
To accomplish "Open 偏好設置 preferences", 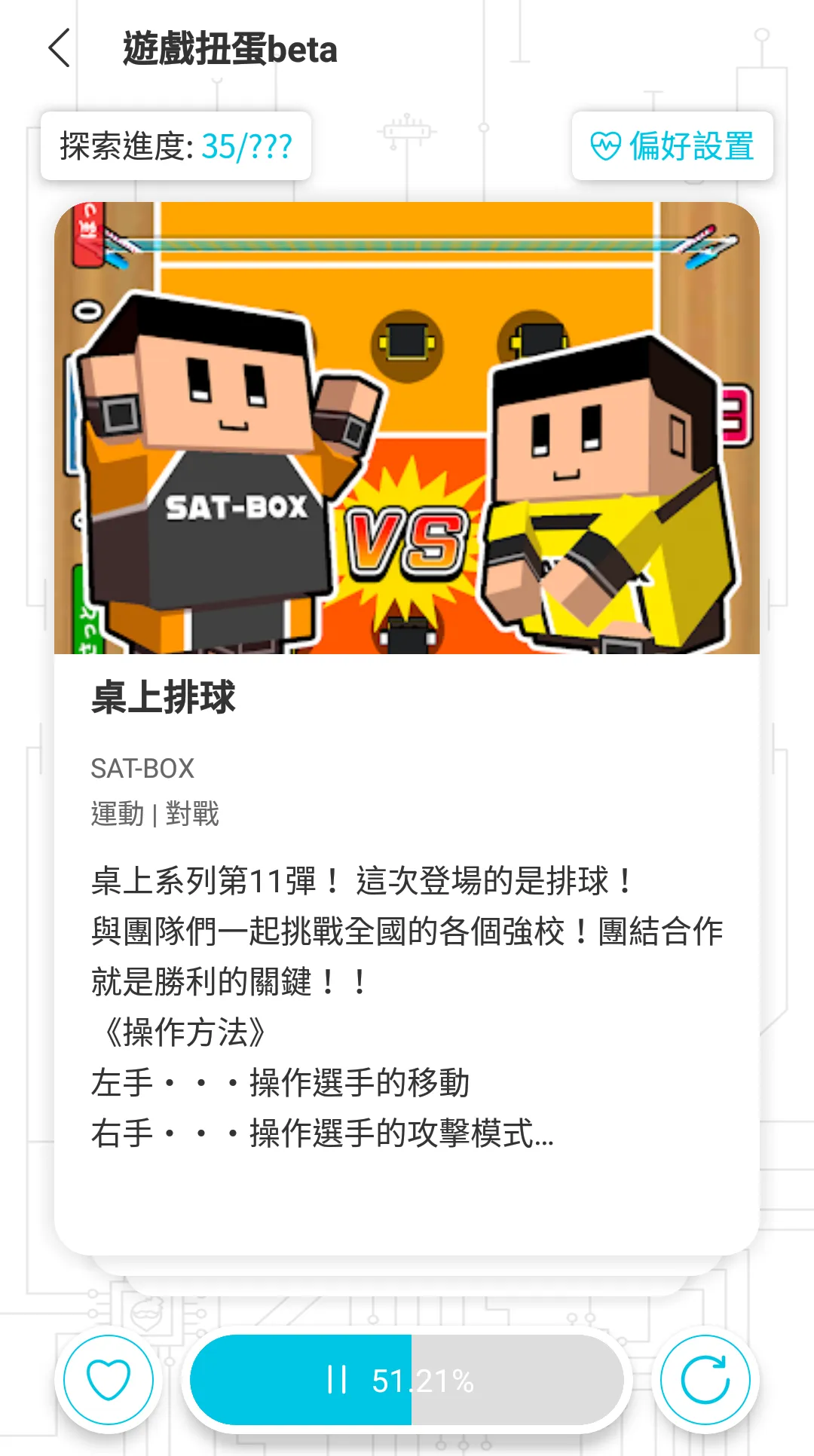I will point(672,145).
